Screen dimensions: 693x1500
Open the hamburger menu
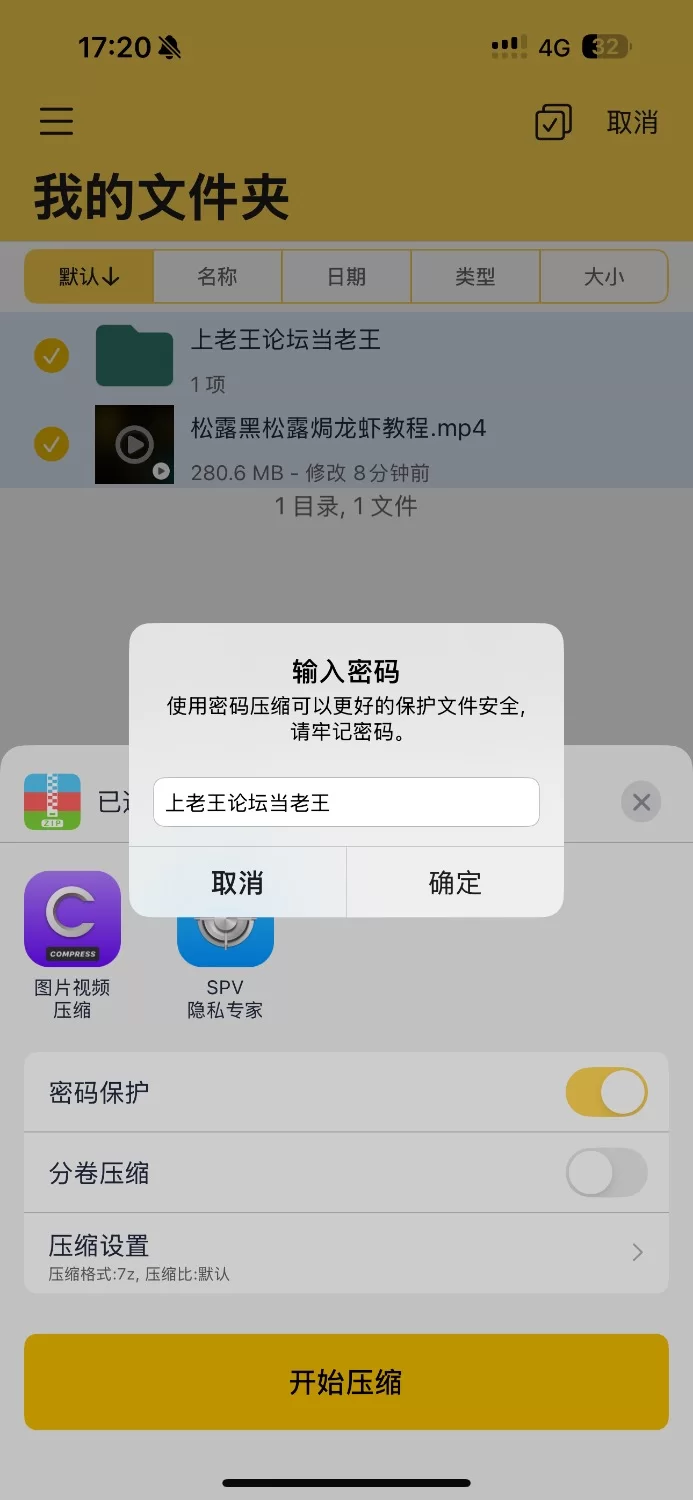point(57,121)
